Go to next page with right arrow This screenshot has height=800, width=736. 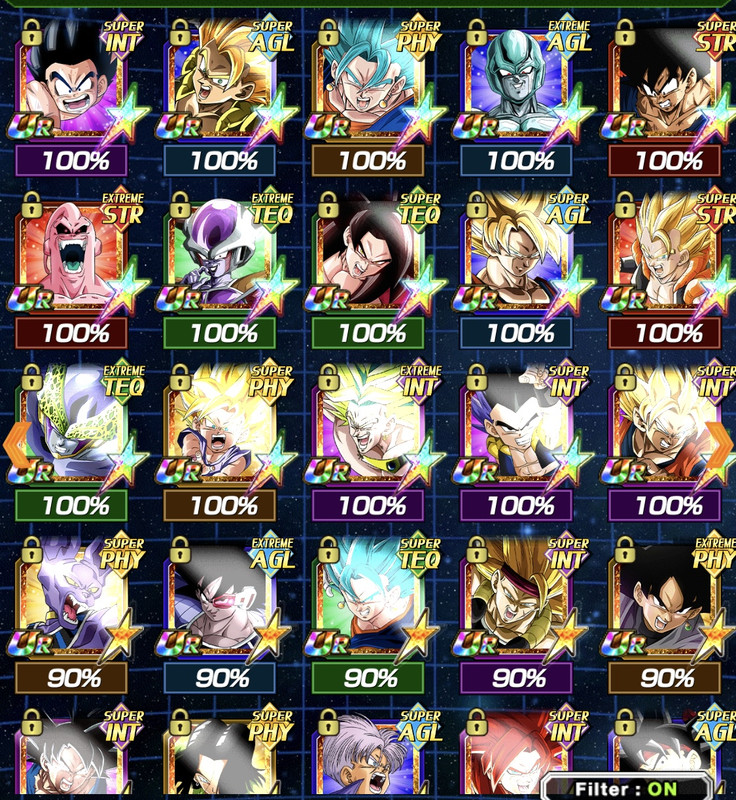point(720,442)
